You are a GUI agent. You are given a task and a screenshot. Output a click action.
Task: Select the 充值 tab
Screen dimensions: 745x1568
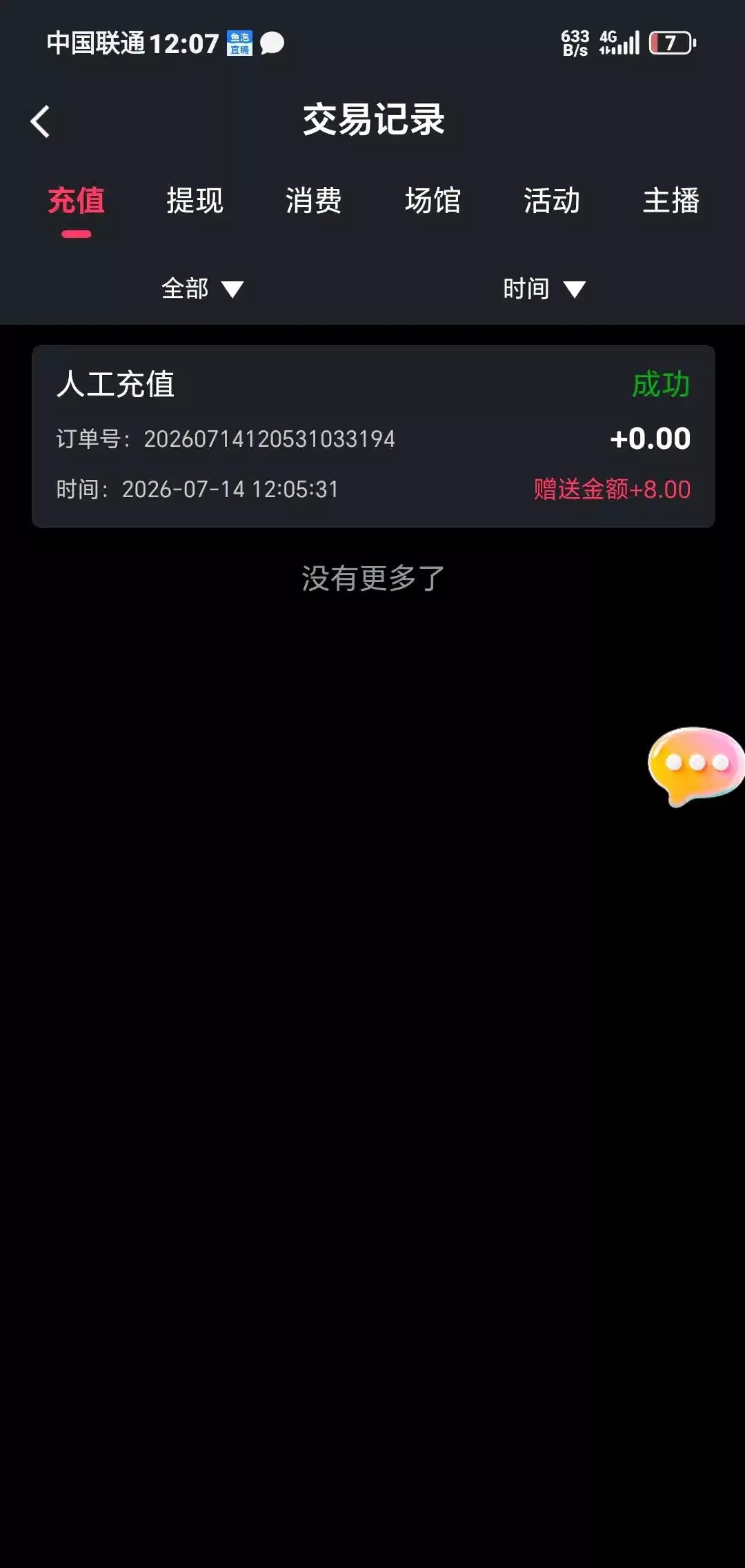click(76, 201)
